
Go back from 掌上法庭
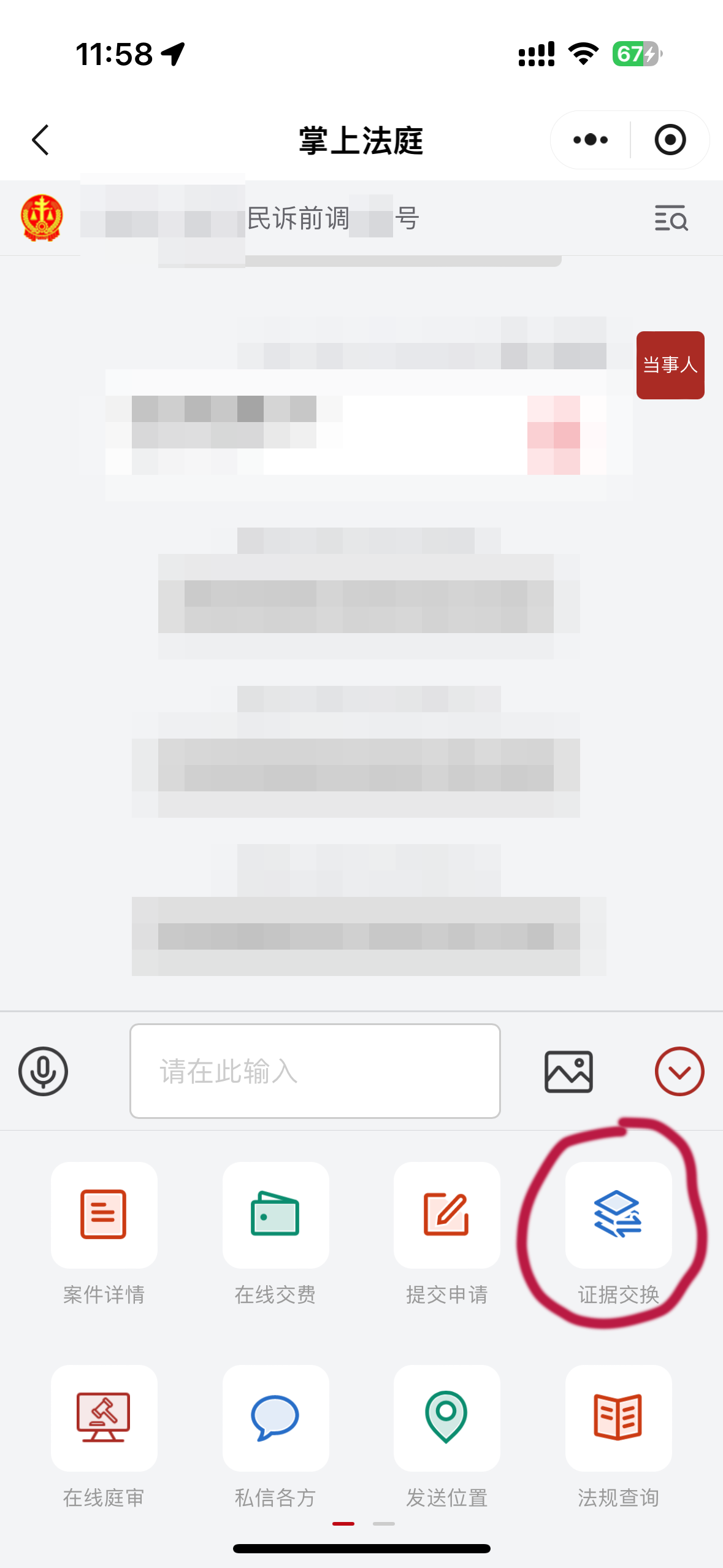[40, 140]
